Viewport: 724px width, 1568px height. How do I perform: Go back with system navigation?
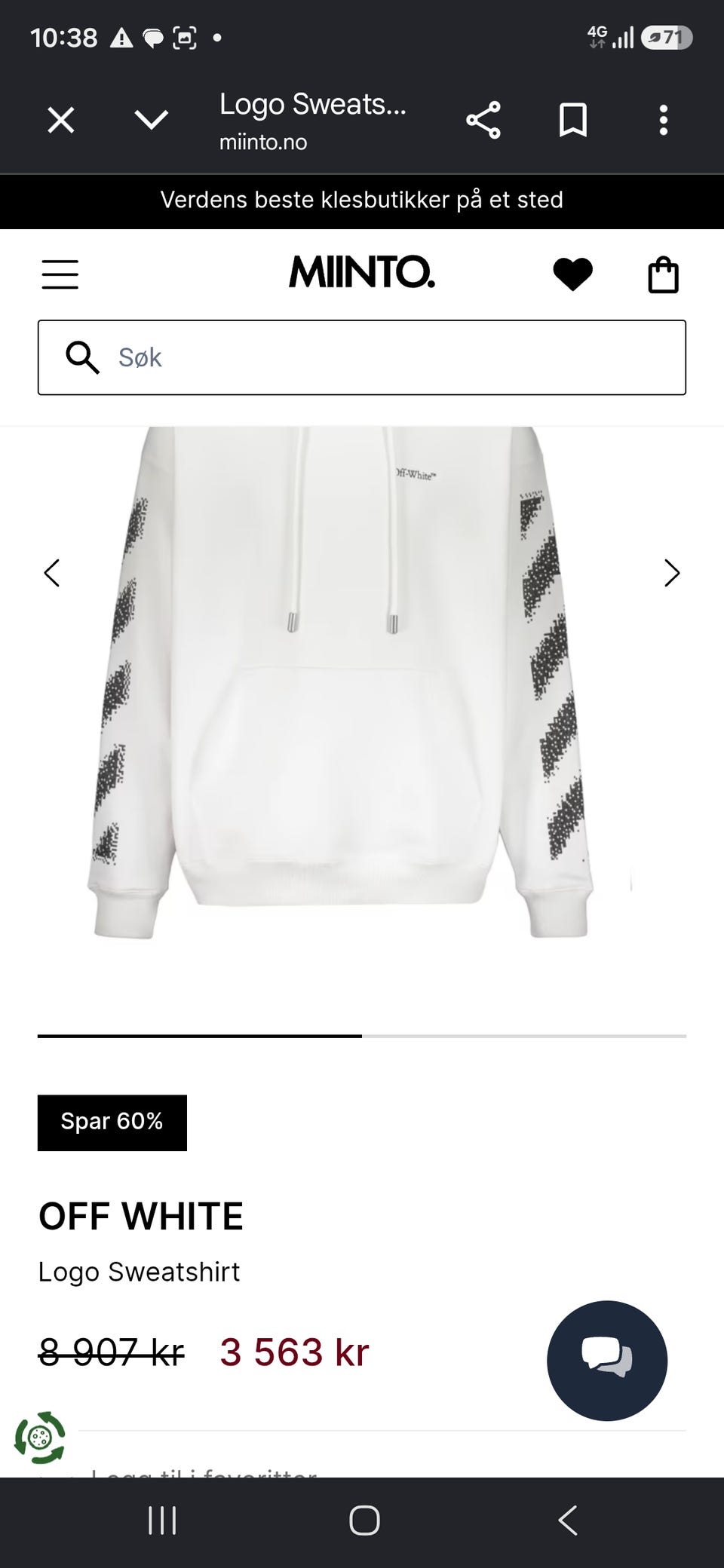pyautogui.click(x=568, y=1520)
